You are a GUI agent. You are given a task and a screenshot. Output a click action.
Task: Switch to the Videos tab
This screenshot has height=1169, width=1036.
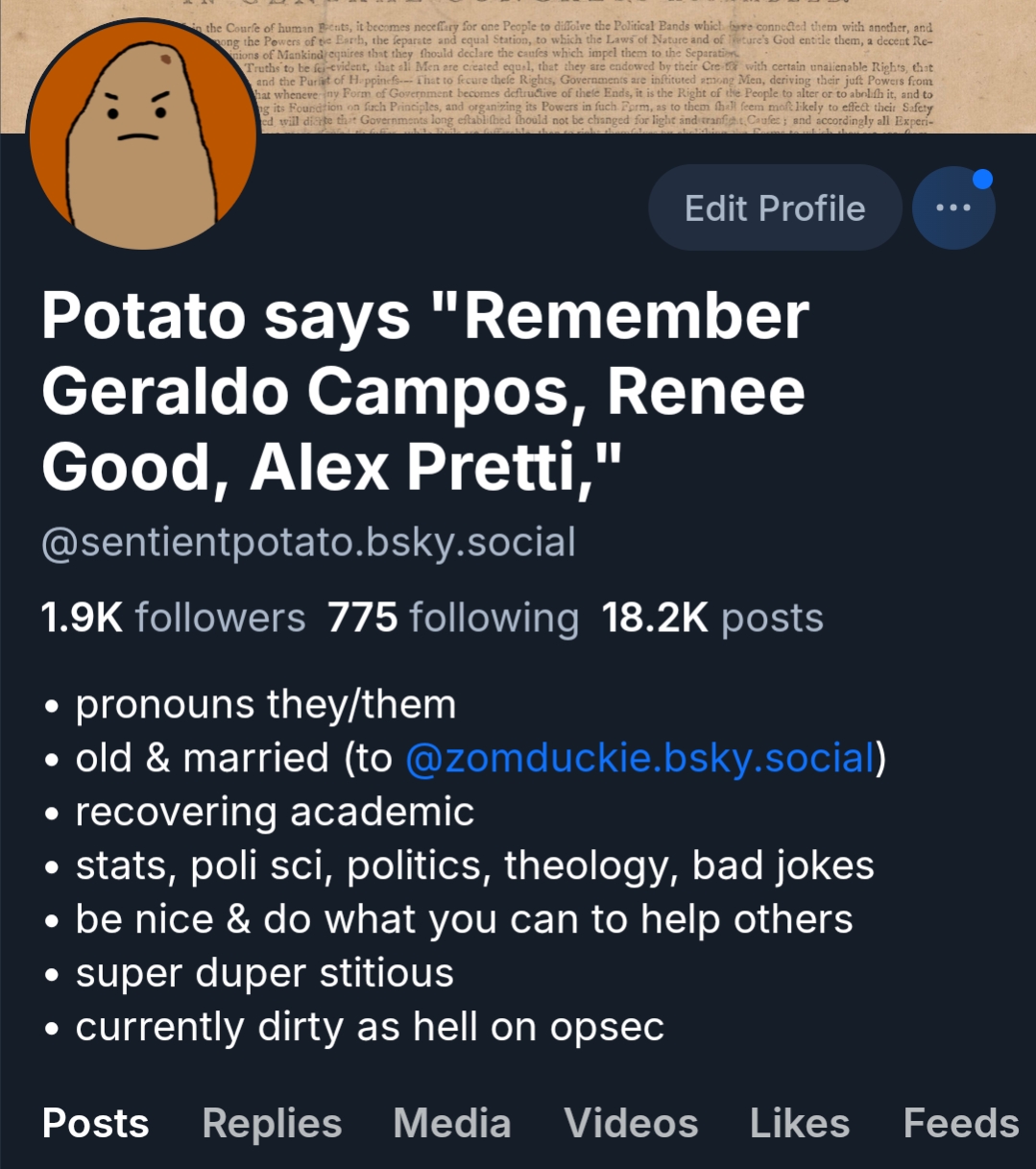pos(631,1123)
